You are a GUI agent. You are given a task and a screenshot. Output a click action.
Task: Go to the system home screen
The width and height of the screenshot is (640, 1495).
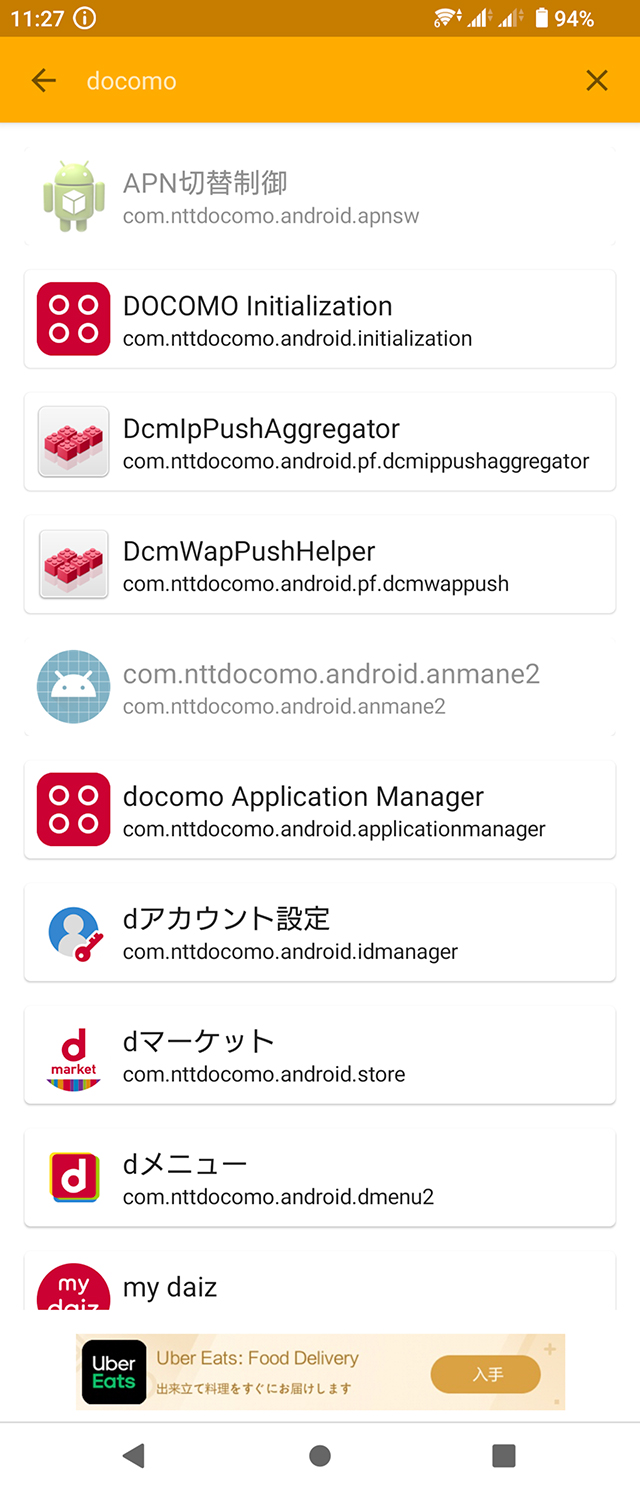[x=320, y=1455]
